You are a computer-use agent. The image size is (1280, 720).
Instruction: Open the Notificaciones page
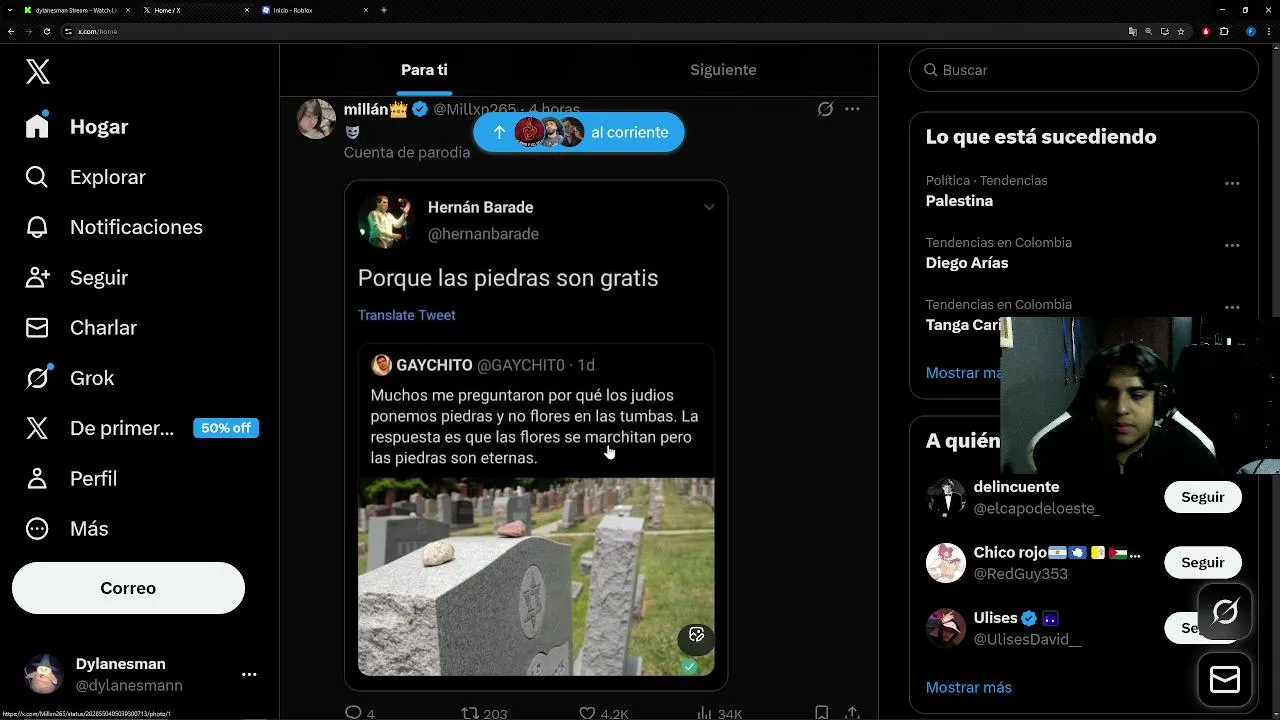coord(135,227)
